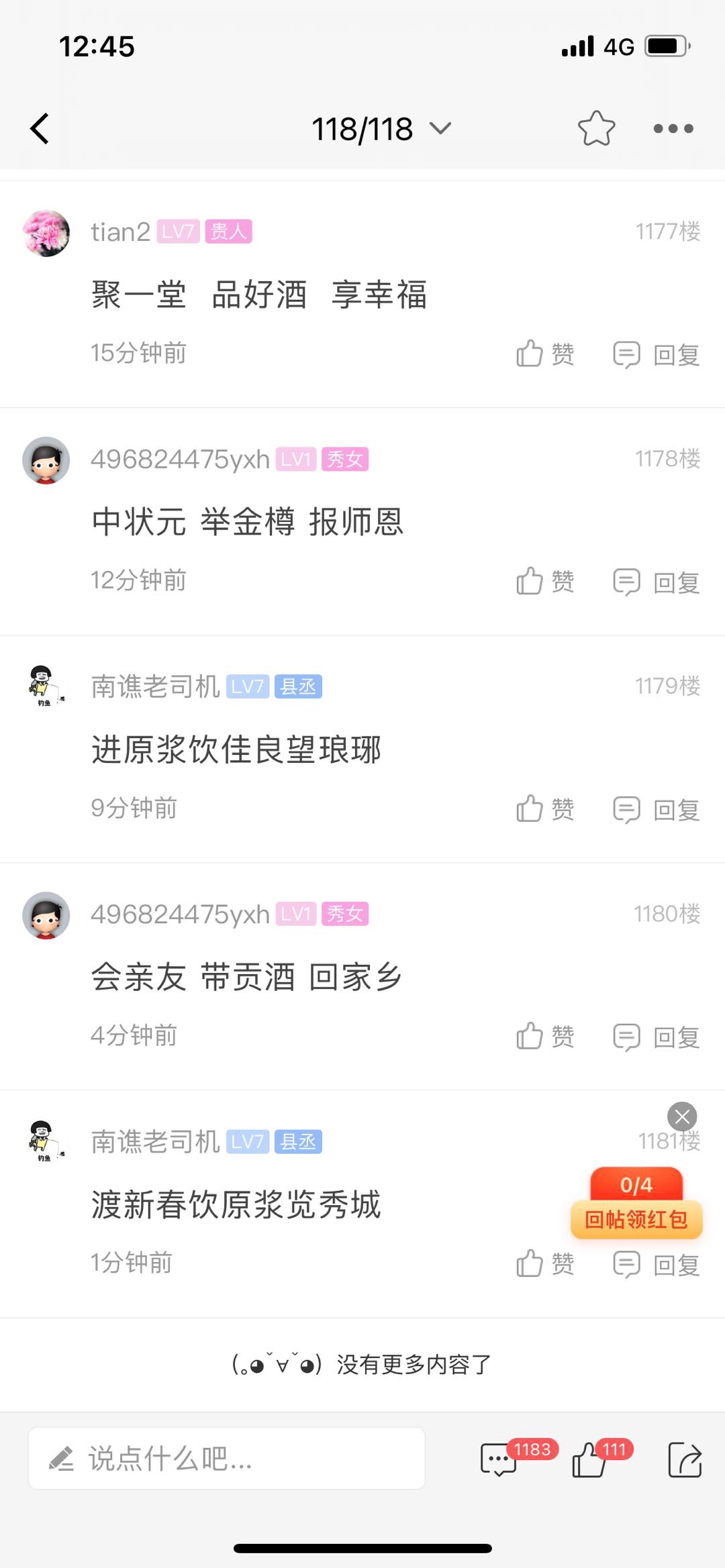Reply to tian2's comment on floor 1177
Screen dimensions: 725x1568
point(657,354)
